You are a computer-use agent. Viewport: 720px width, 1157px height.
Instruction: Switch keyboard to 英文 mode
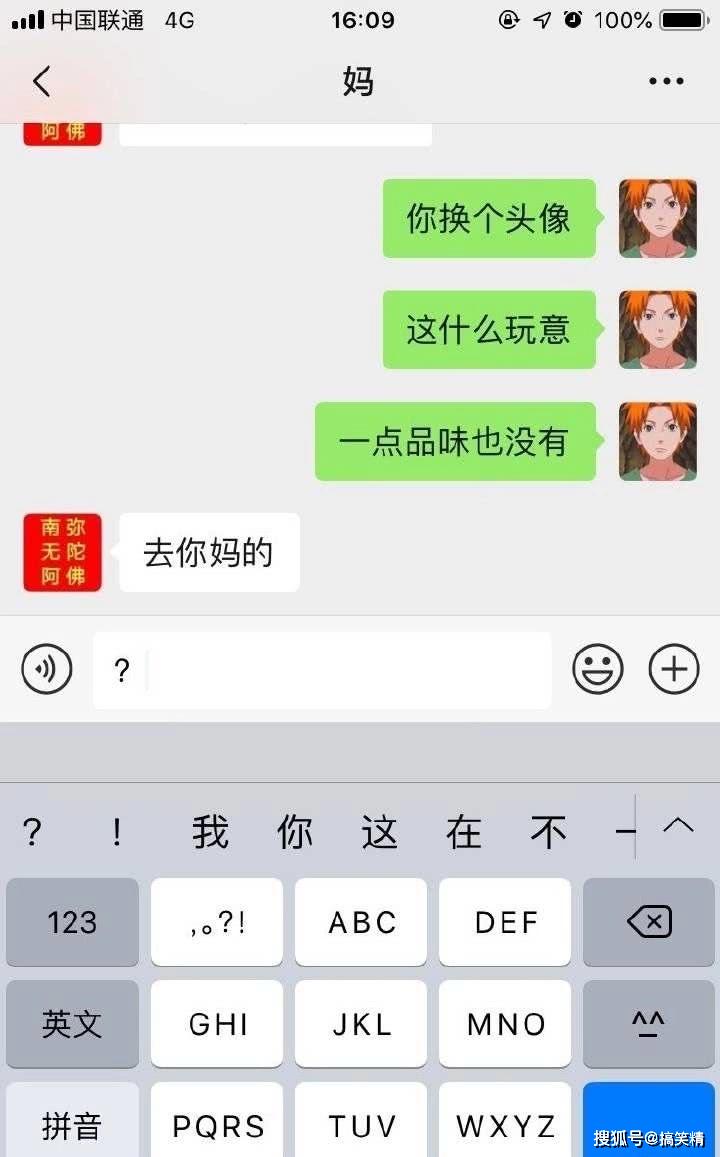72,1023
